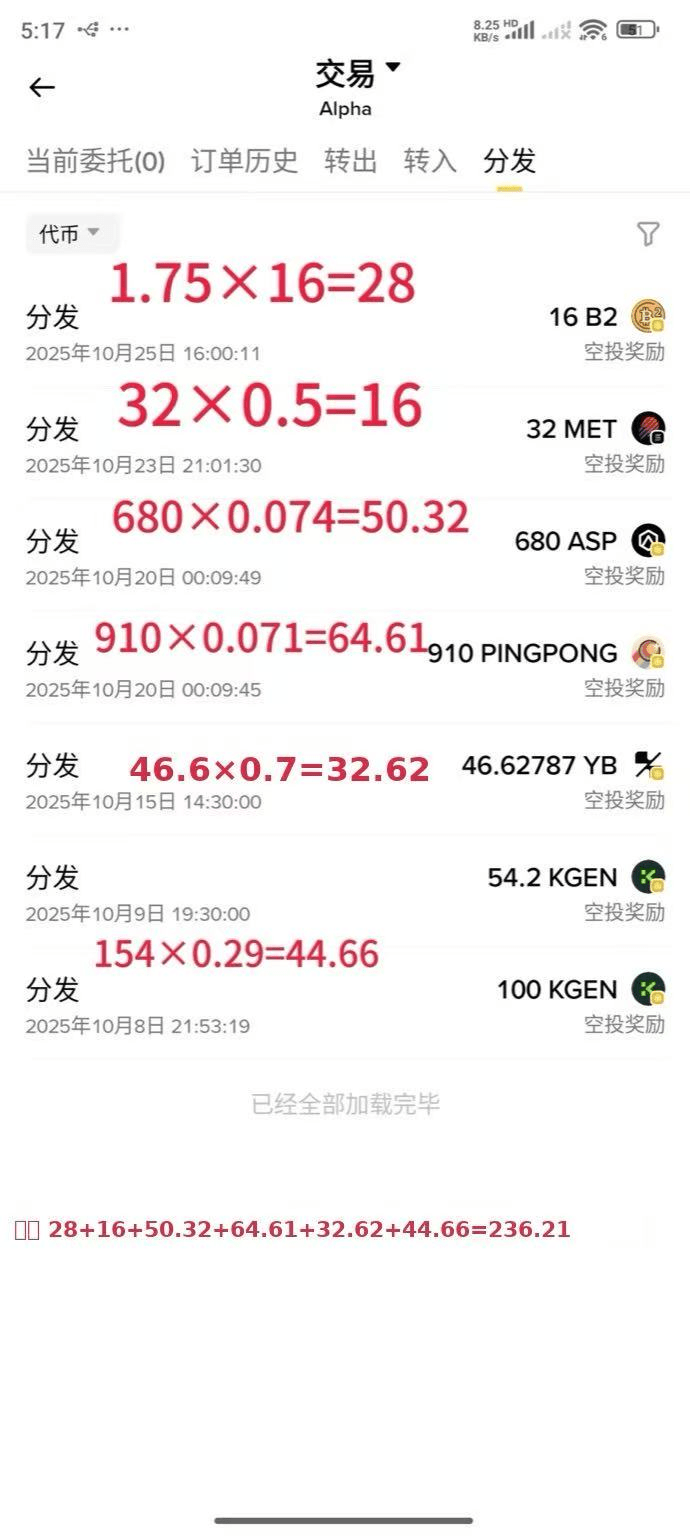The image size is (690, 1536).
Task: Select the 分发 tab
Action: coord(510,161)
